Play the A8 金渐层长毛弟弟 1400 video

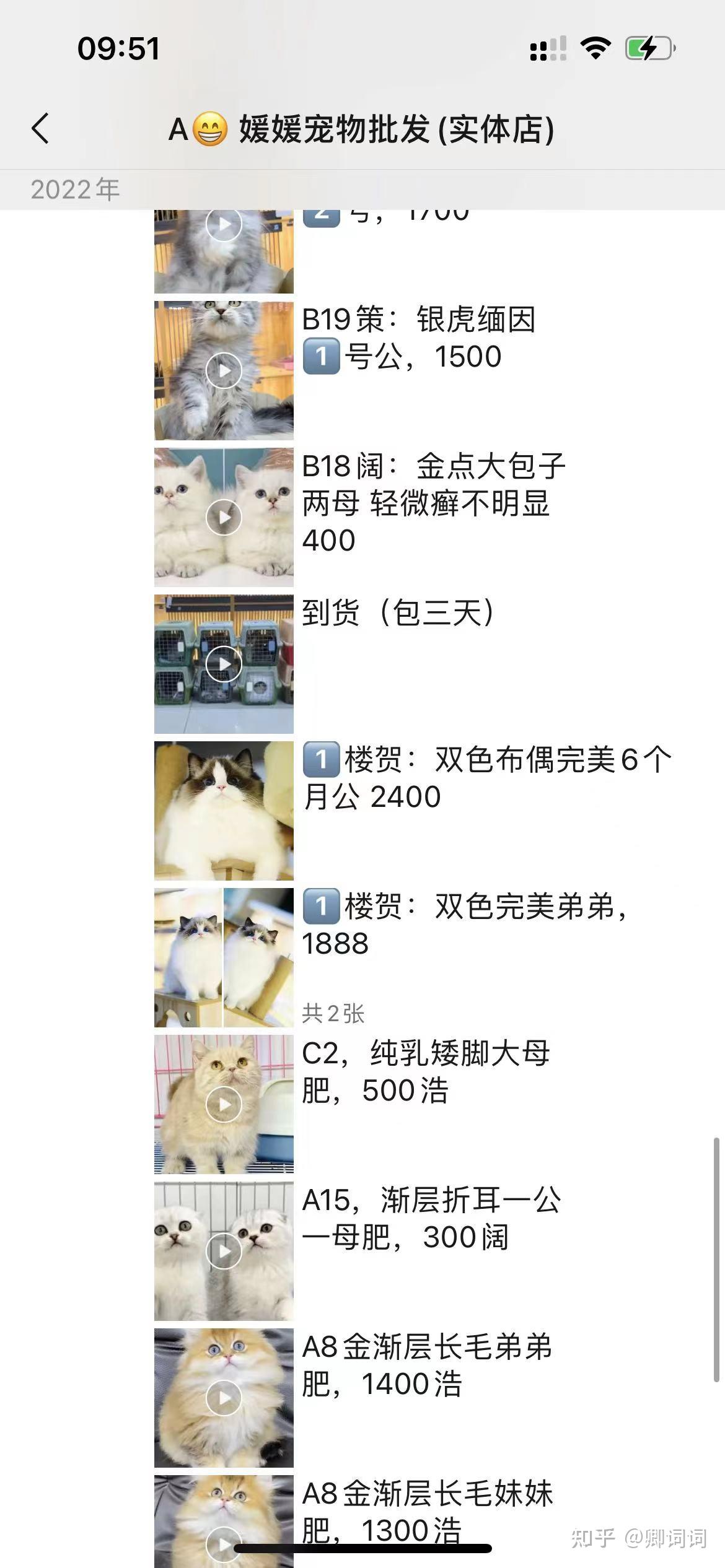click(x=224, y=1398)
